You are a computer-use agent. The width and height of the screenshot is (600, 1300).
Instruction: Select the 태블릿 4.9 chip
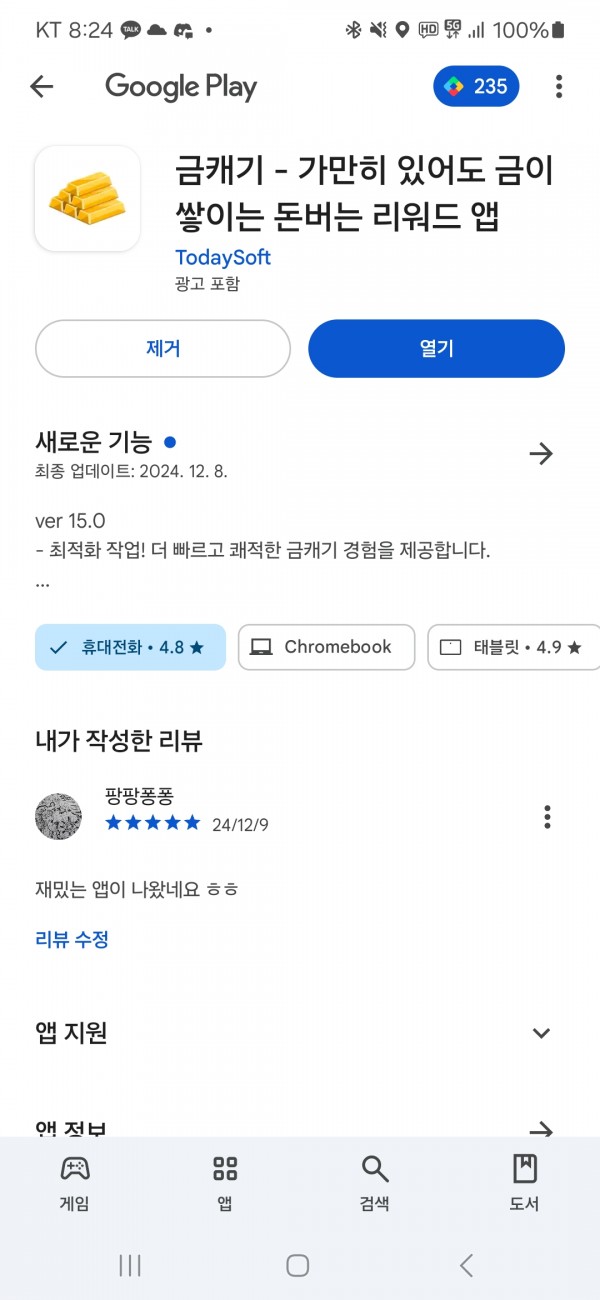[513, 647]
